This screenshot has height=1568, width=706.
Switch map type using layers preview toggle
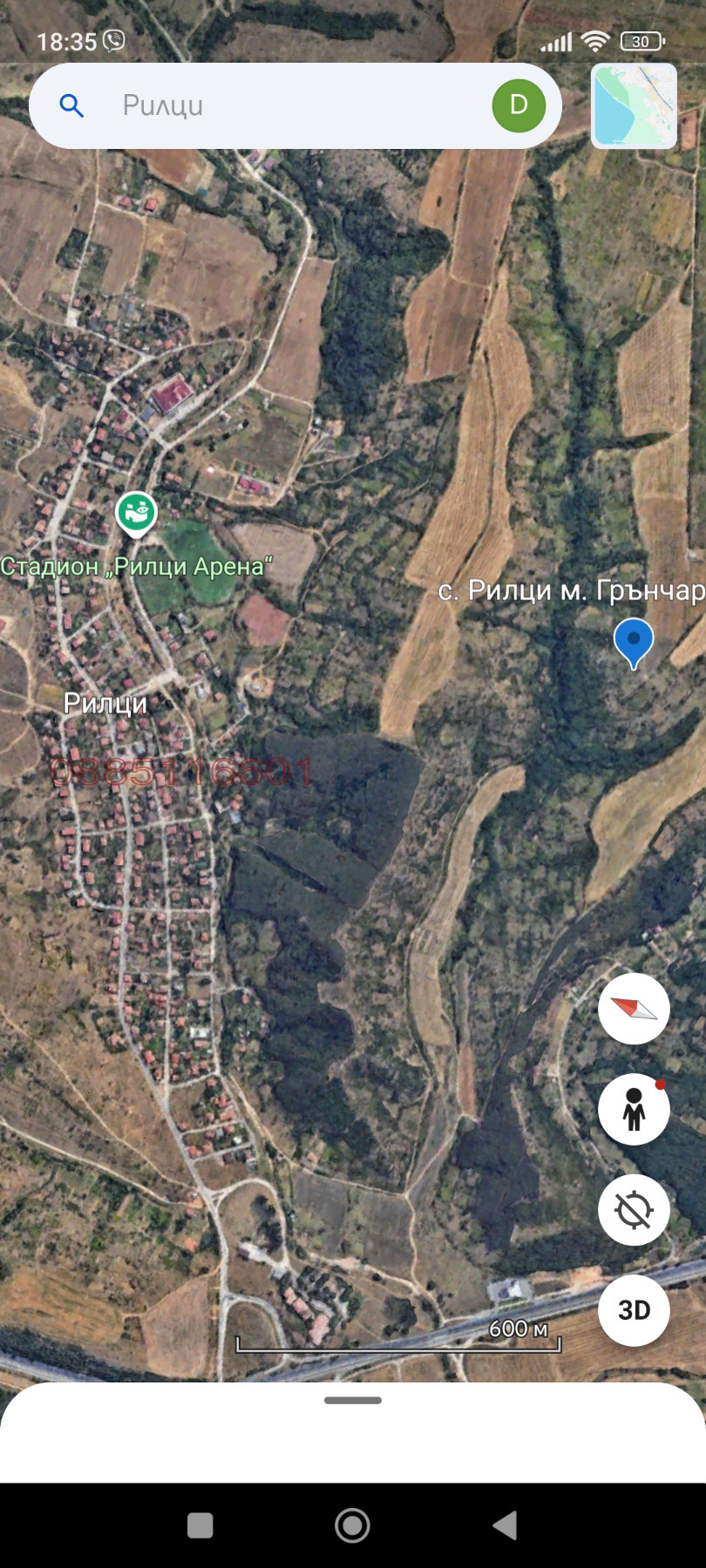pyautogui.click(x=634, y=105)
